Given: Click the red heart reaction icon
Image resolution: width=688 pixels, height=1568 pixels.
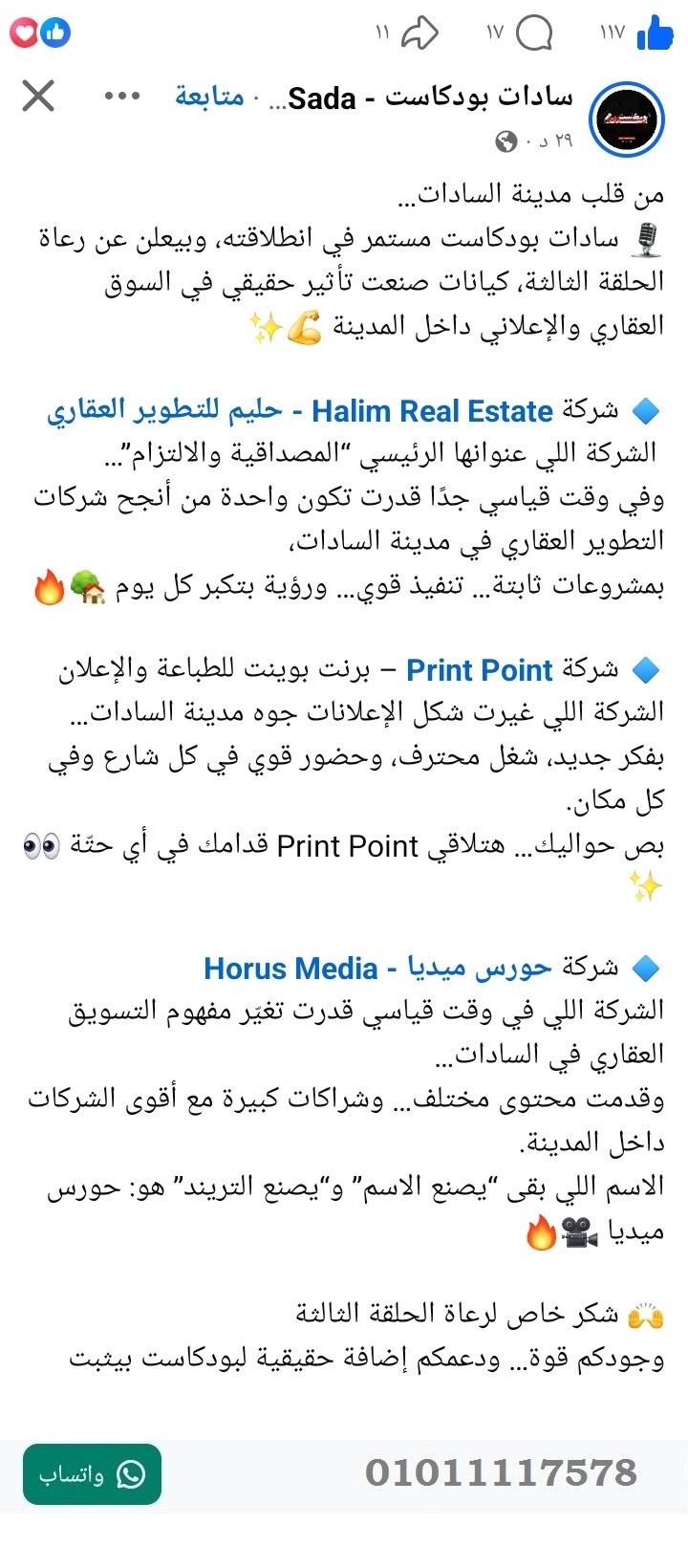Looking at the screenshot, I should [x=23, y=32].
